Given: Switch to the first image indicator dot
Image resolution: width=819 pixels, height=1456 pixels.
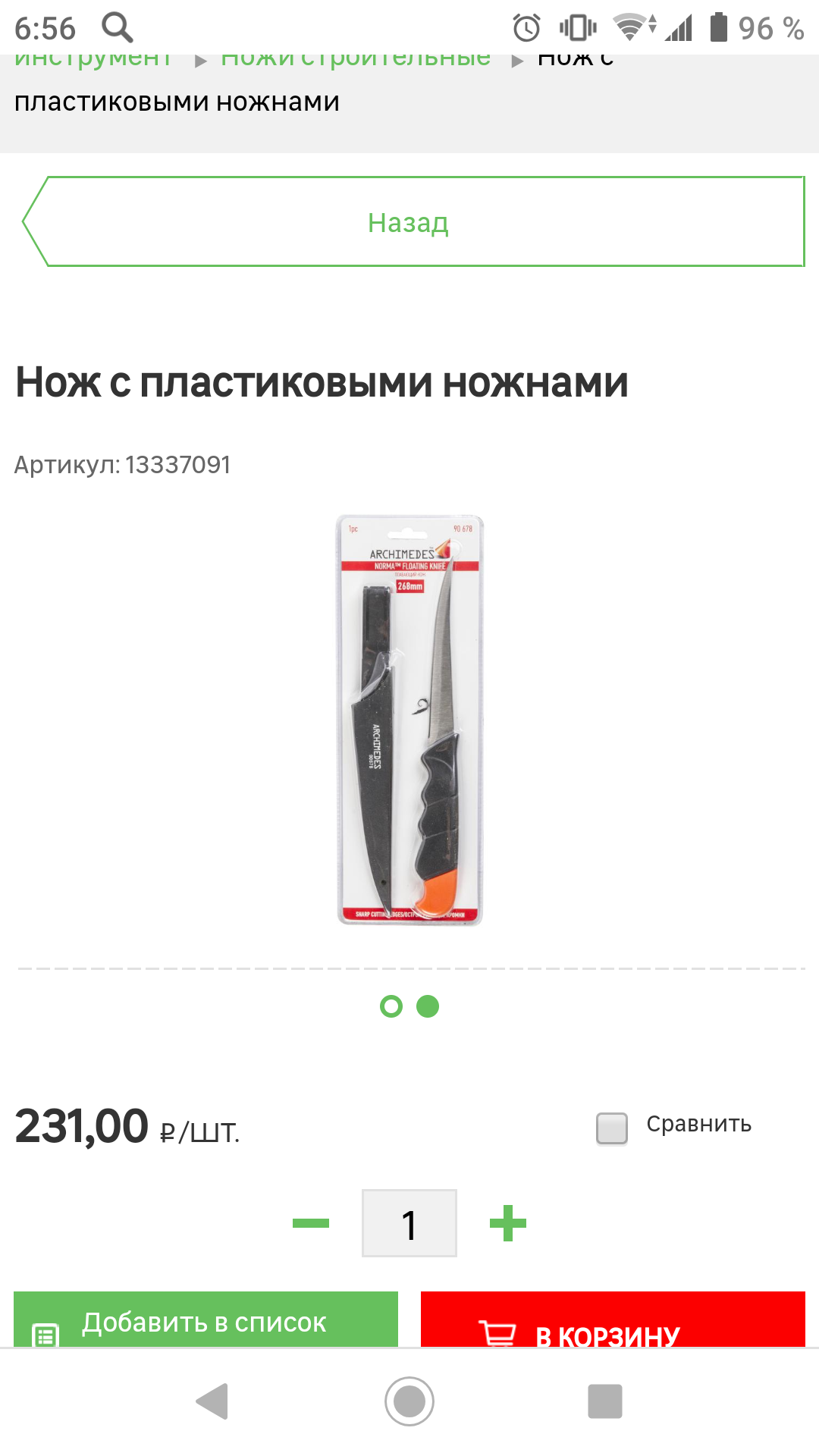Looking at the screenshot, I should 391,1006.
